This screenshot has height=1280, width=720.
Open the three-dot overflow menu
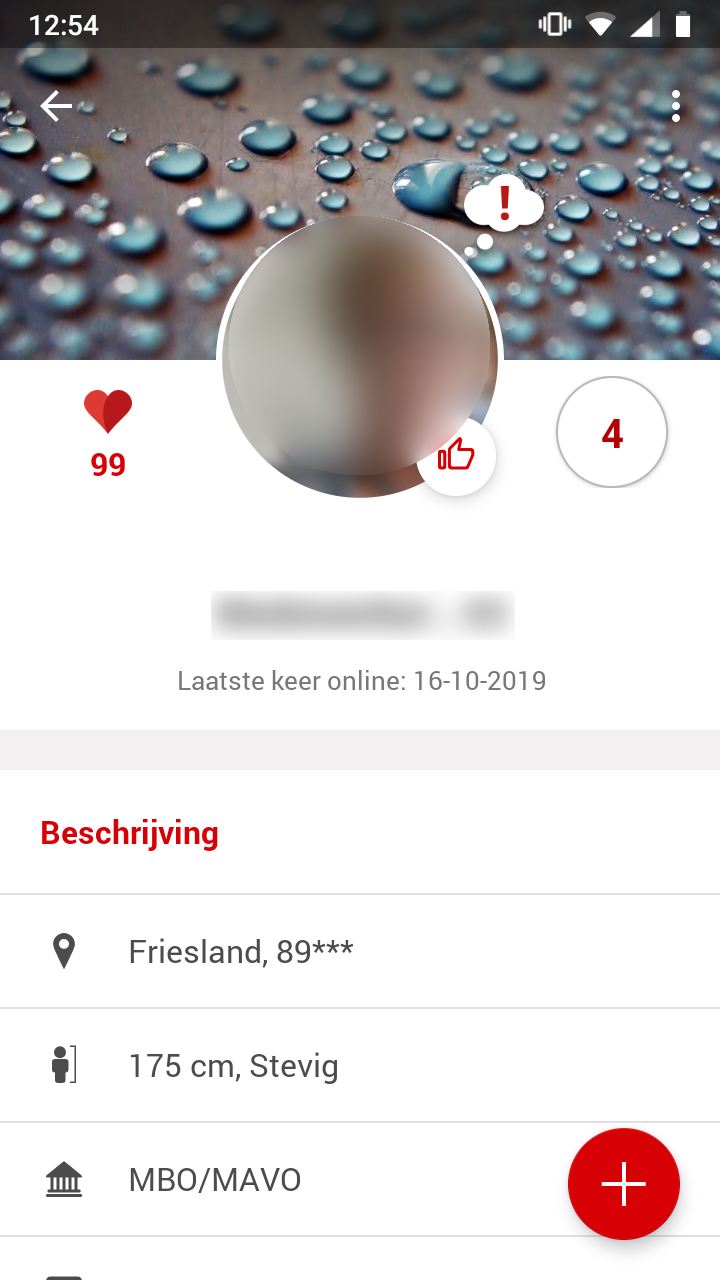coord(676,105)
